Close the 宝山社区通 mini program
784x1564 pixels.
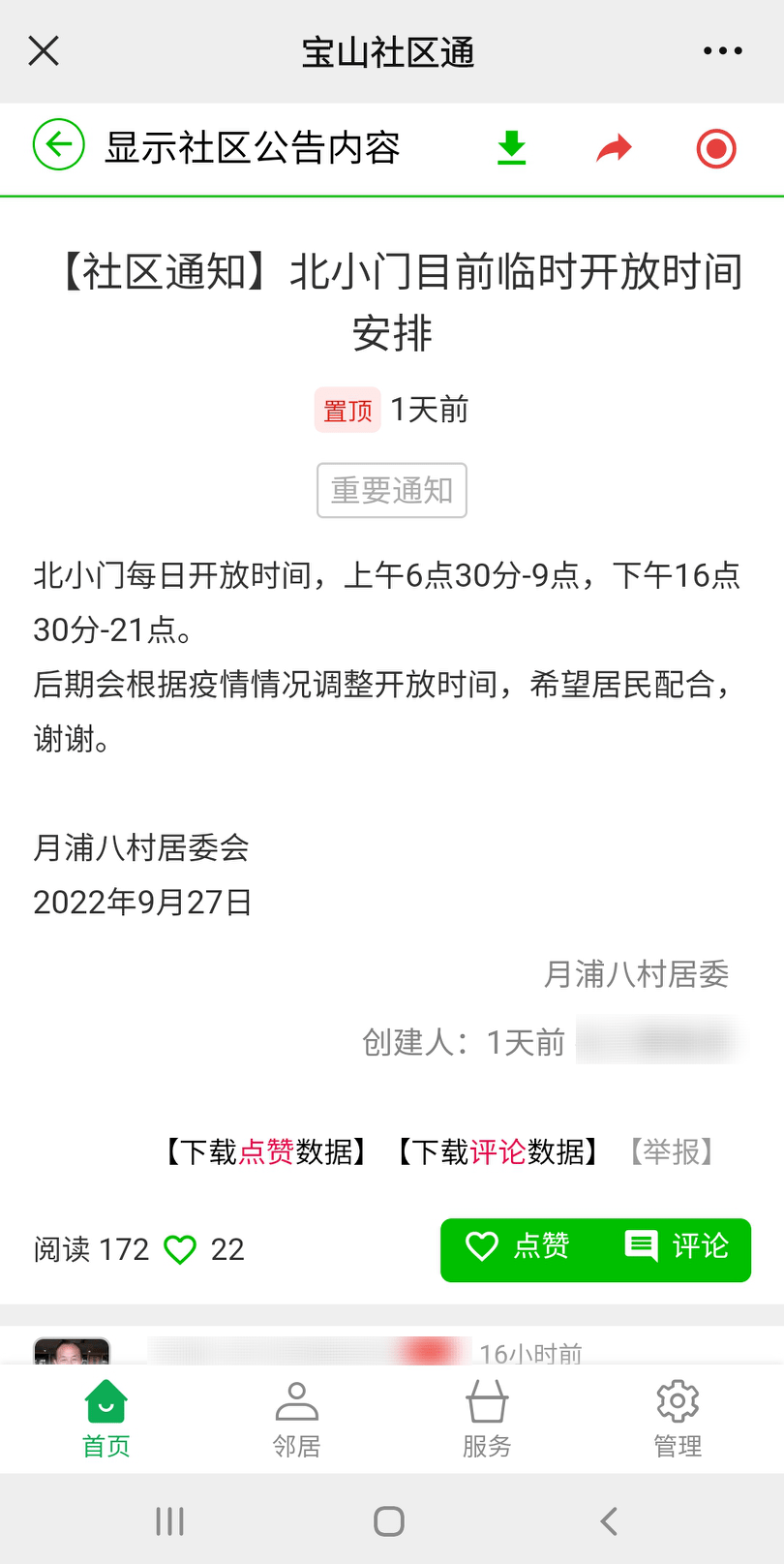44,51
